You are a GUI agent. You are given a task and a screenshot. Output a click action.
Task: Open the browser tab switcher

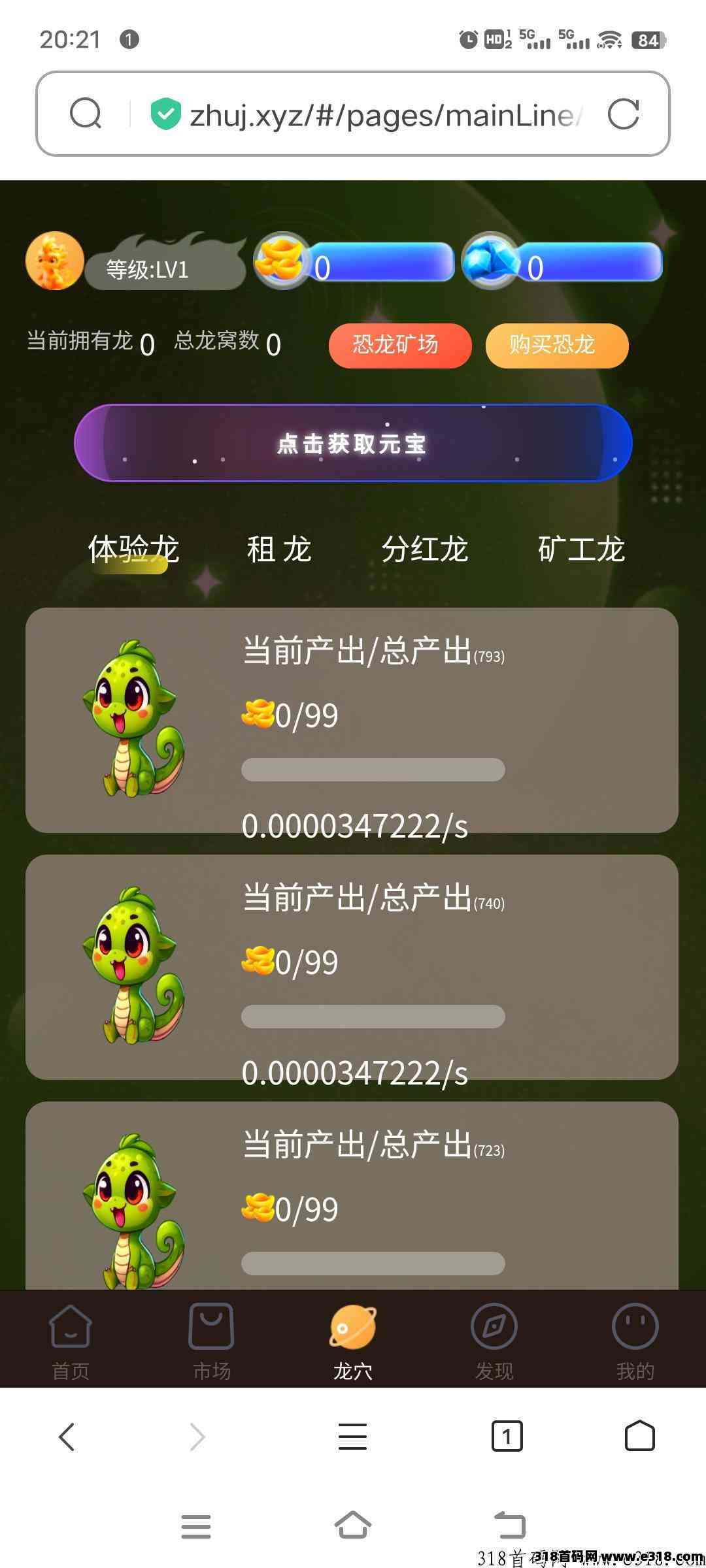pos(507,1437)
